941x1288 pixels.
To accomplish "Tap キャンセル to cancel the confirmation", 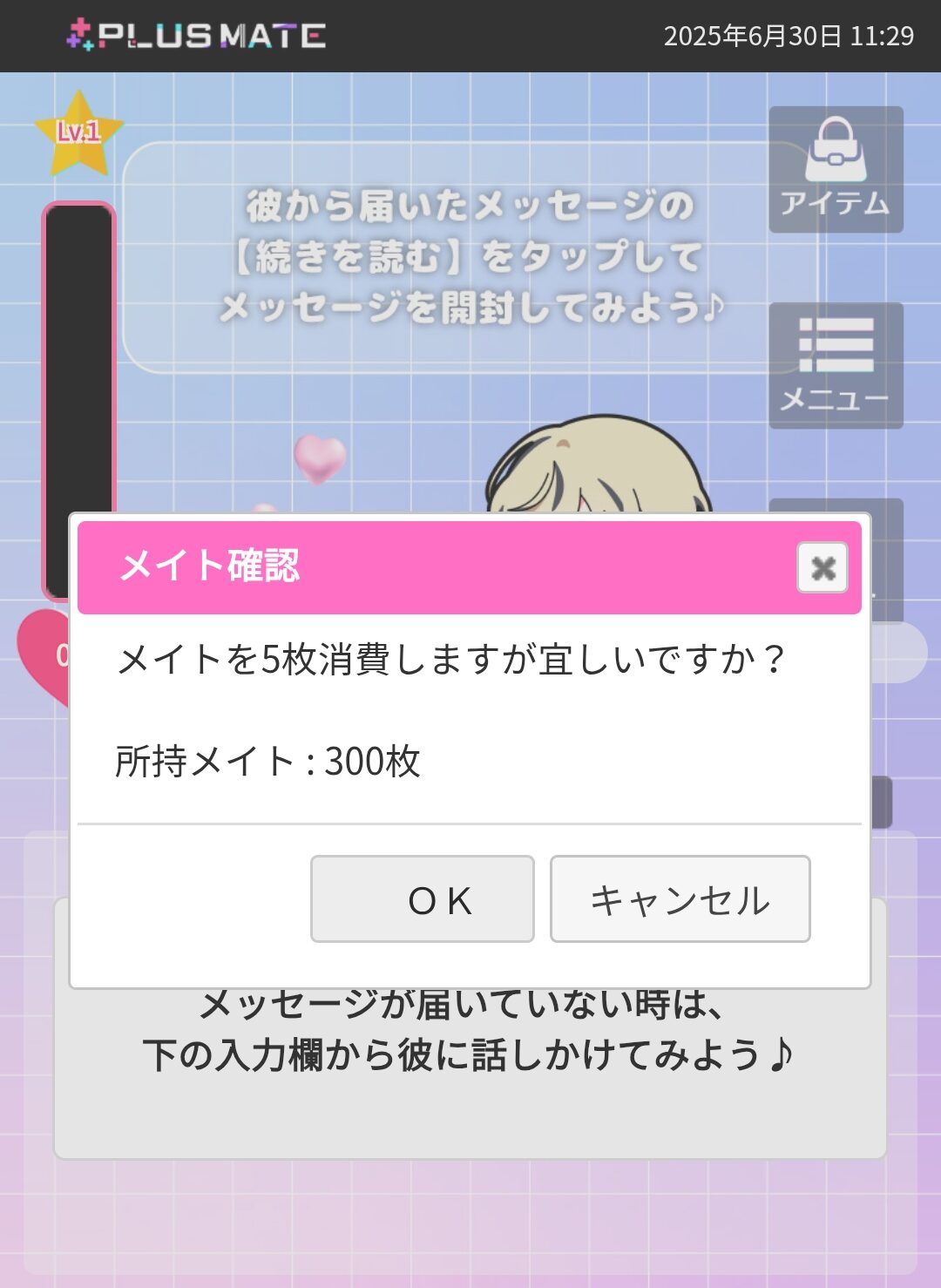I will (680, 898).
